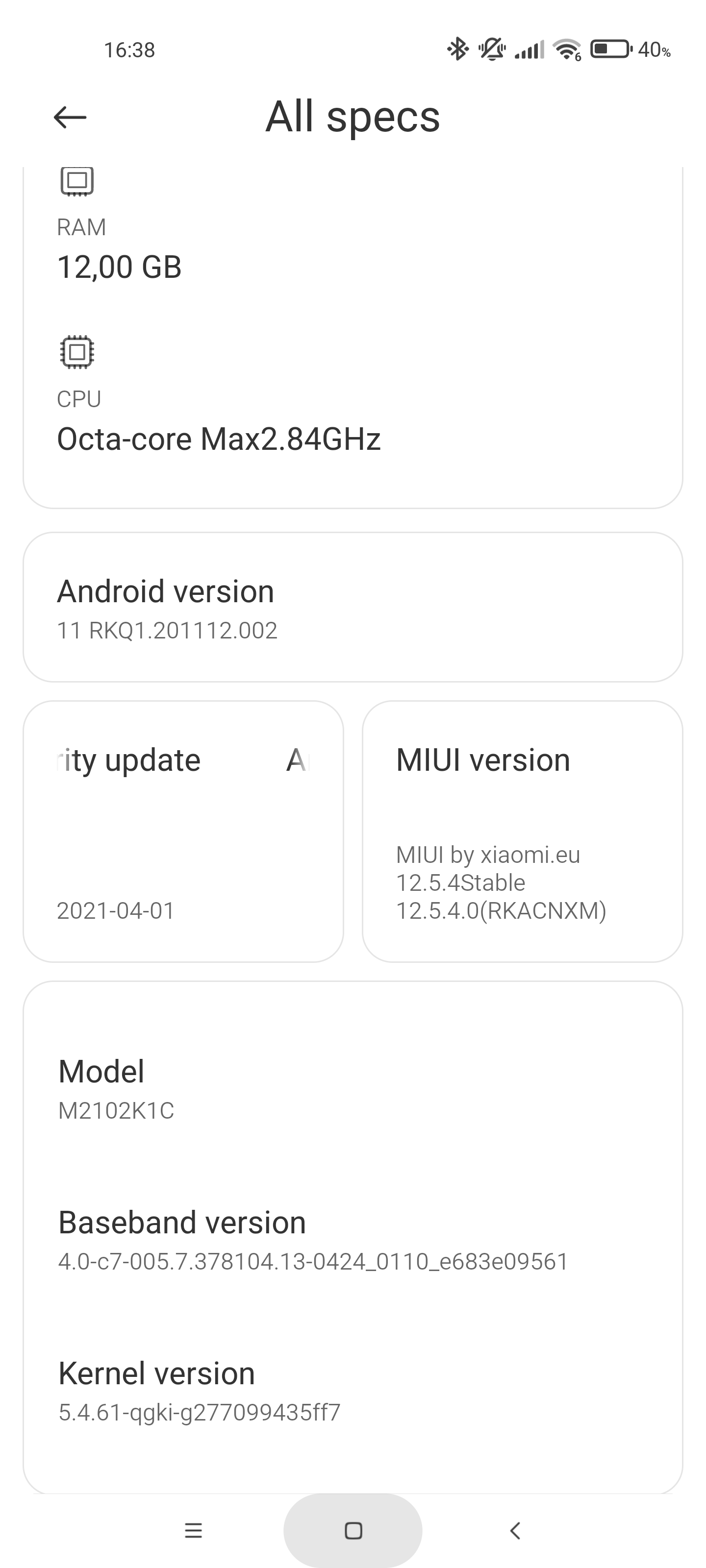
Task: Open the Android version card
Action: (x=353, y=608)
